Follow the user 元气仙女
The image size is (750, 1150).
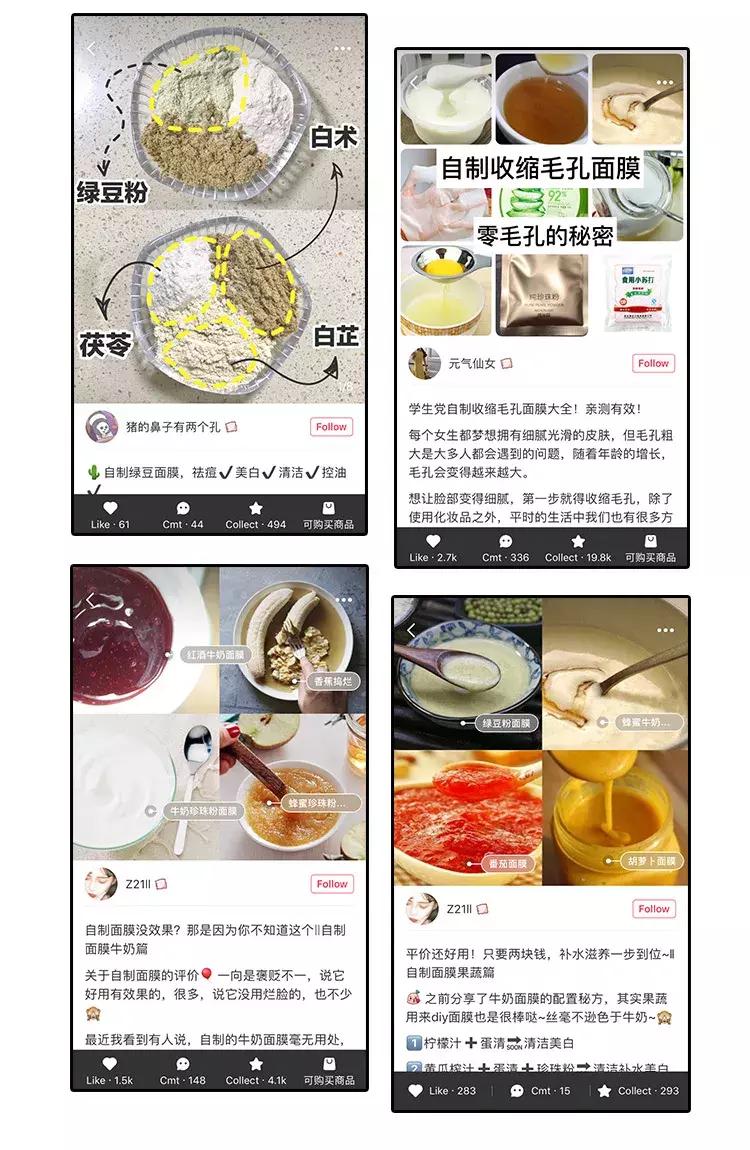coord(653,363)
